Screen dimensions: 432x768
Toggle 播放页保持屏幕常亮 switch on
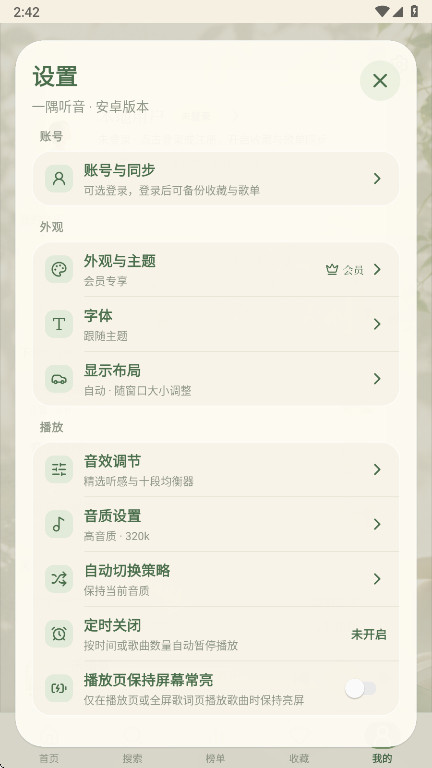[x=360, y=689]
